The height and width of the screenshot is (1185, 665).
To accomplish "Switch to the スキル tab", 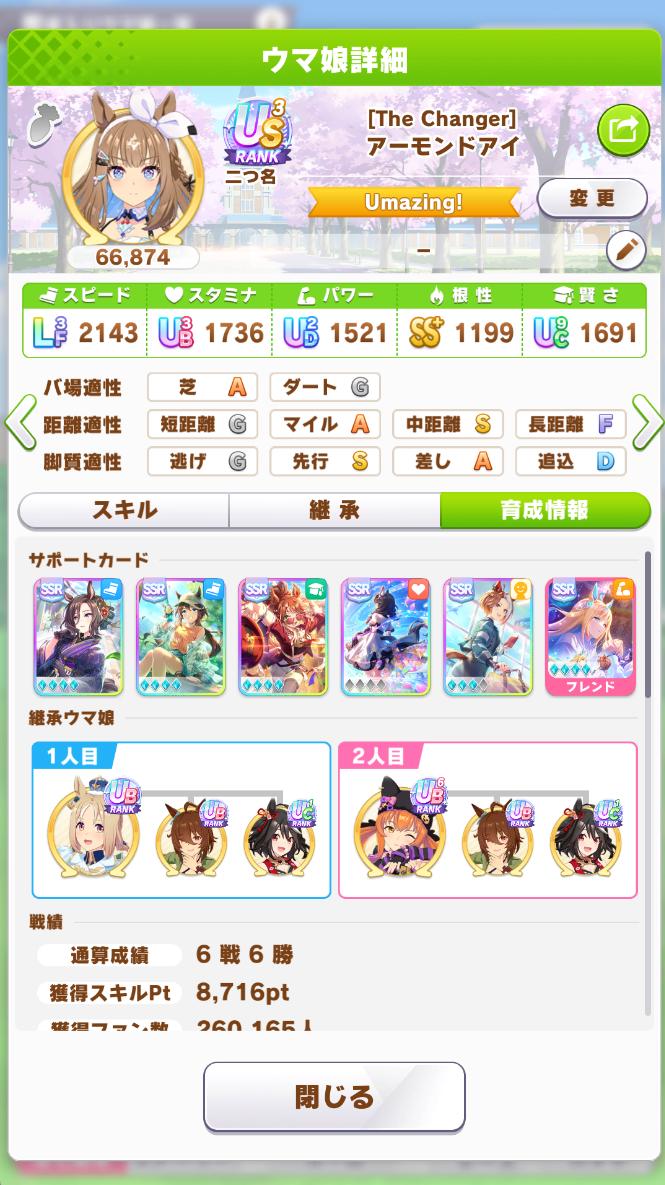I will pyautogui.click(x=124, y=510).
